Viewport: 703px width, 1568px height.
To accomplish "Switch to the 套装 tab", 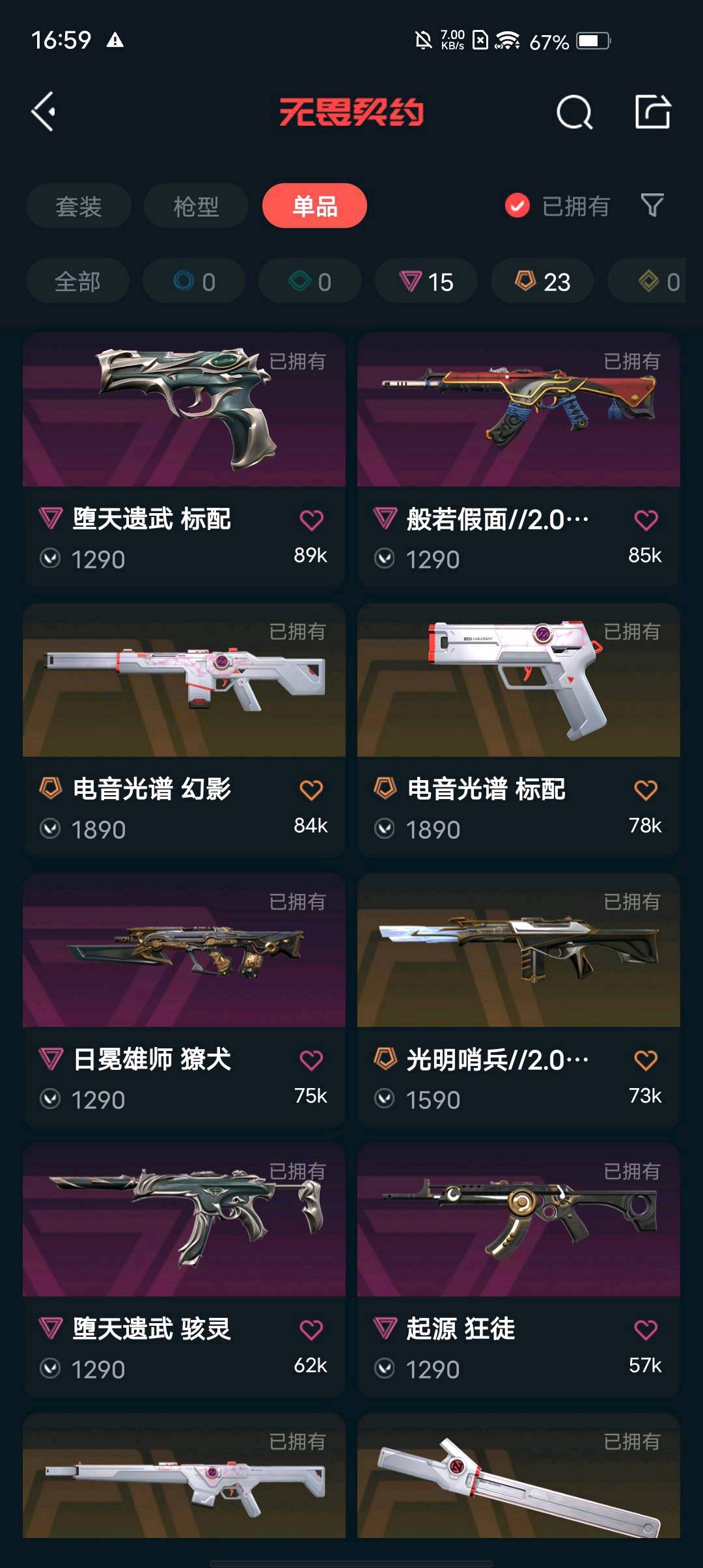I will [x=79, y=206].
